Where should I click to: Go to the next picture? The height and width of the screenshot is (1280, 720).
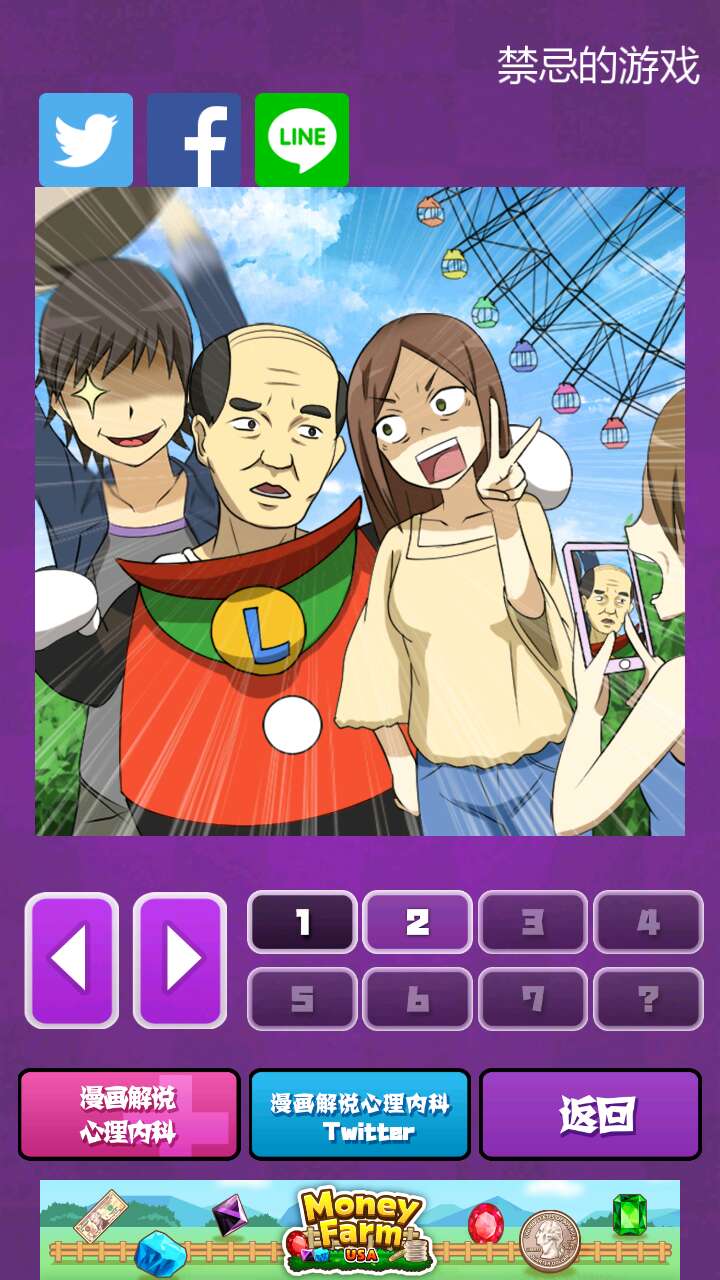(x=180, y=960)
